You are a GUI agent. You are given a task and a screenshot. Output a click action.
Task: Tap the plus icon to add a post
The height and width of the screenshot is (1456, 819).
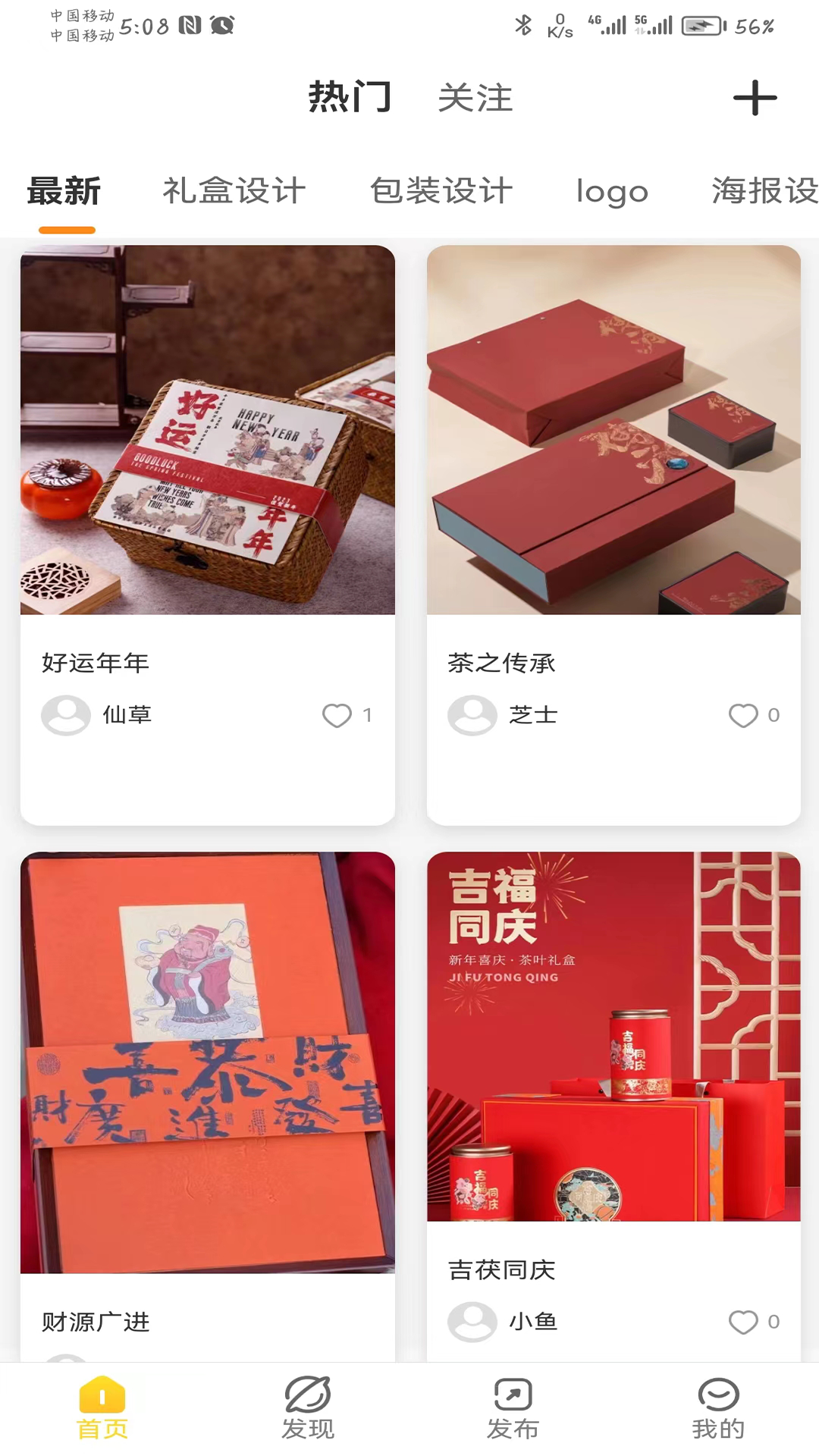tap(755, 98)
